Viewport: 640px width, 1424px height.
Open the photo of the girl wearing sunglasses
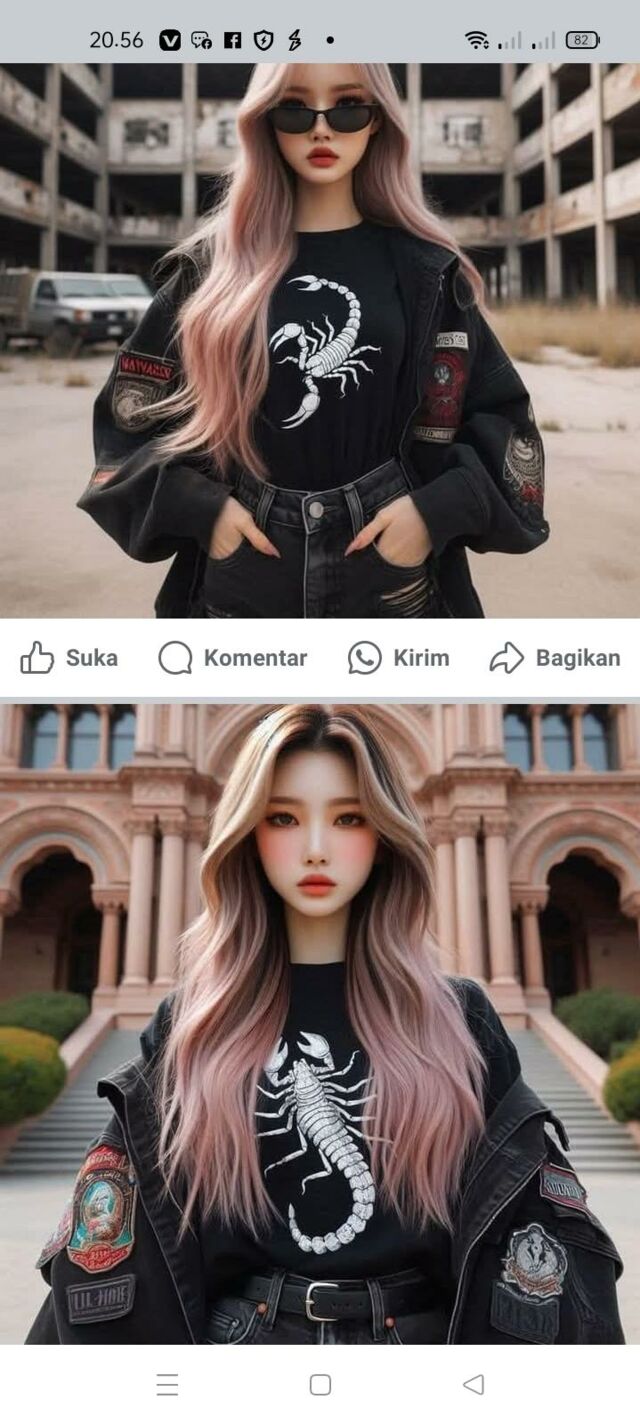[x=320, y=340]
